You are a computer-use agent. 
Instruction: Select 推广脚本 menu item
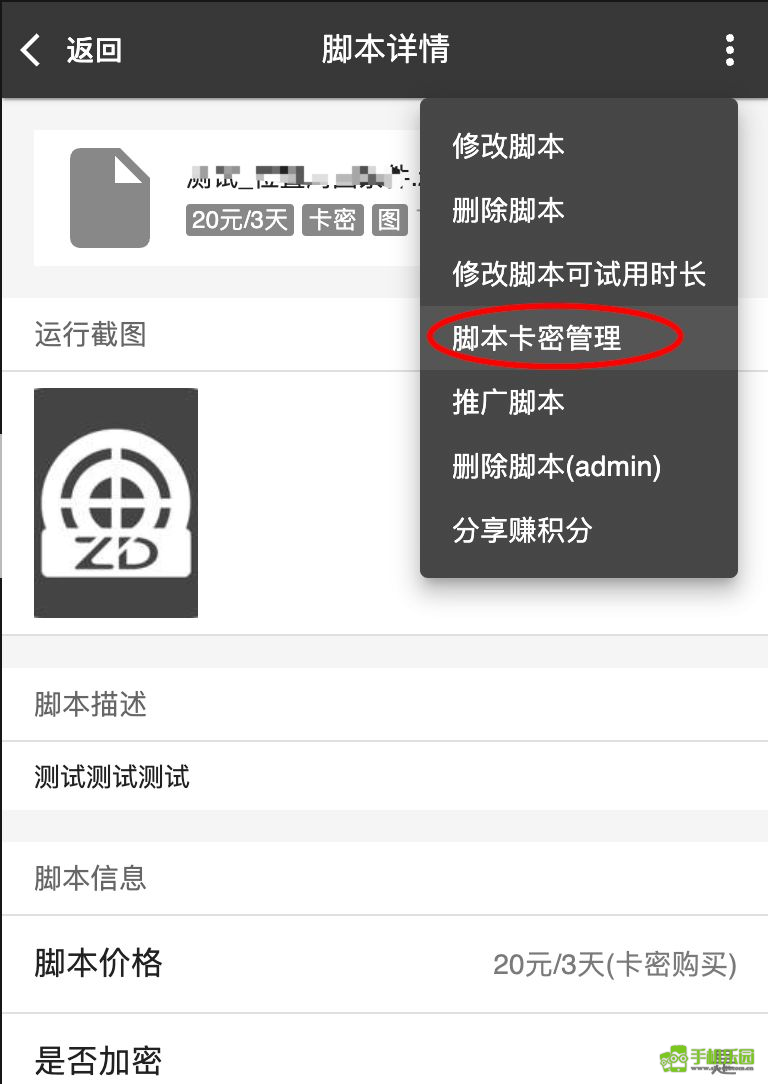tap(579, 402)
